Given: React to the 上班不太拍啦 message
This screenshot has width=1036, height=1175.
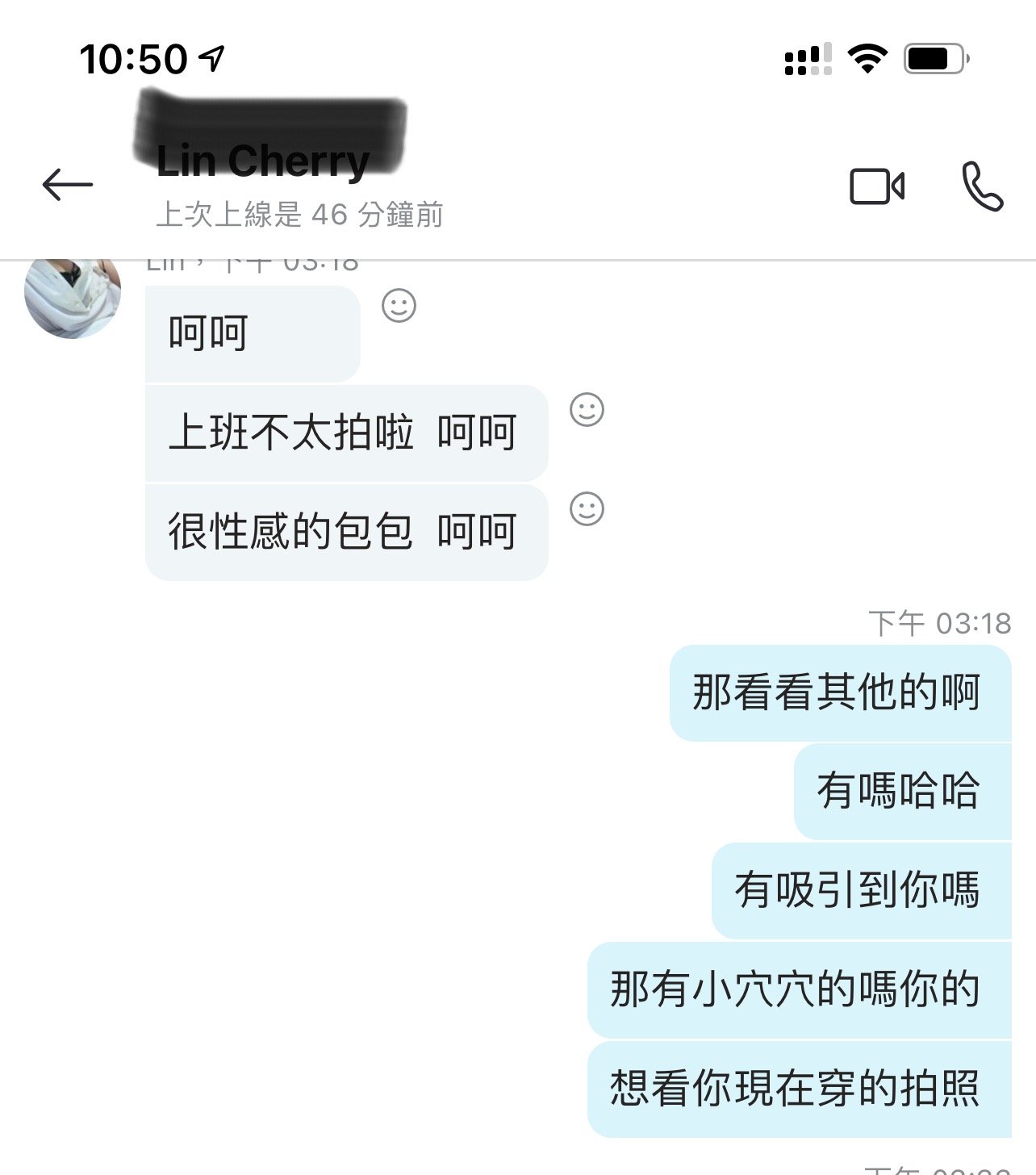Looking at the screenshot, I should click(587, 410).
